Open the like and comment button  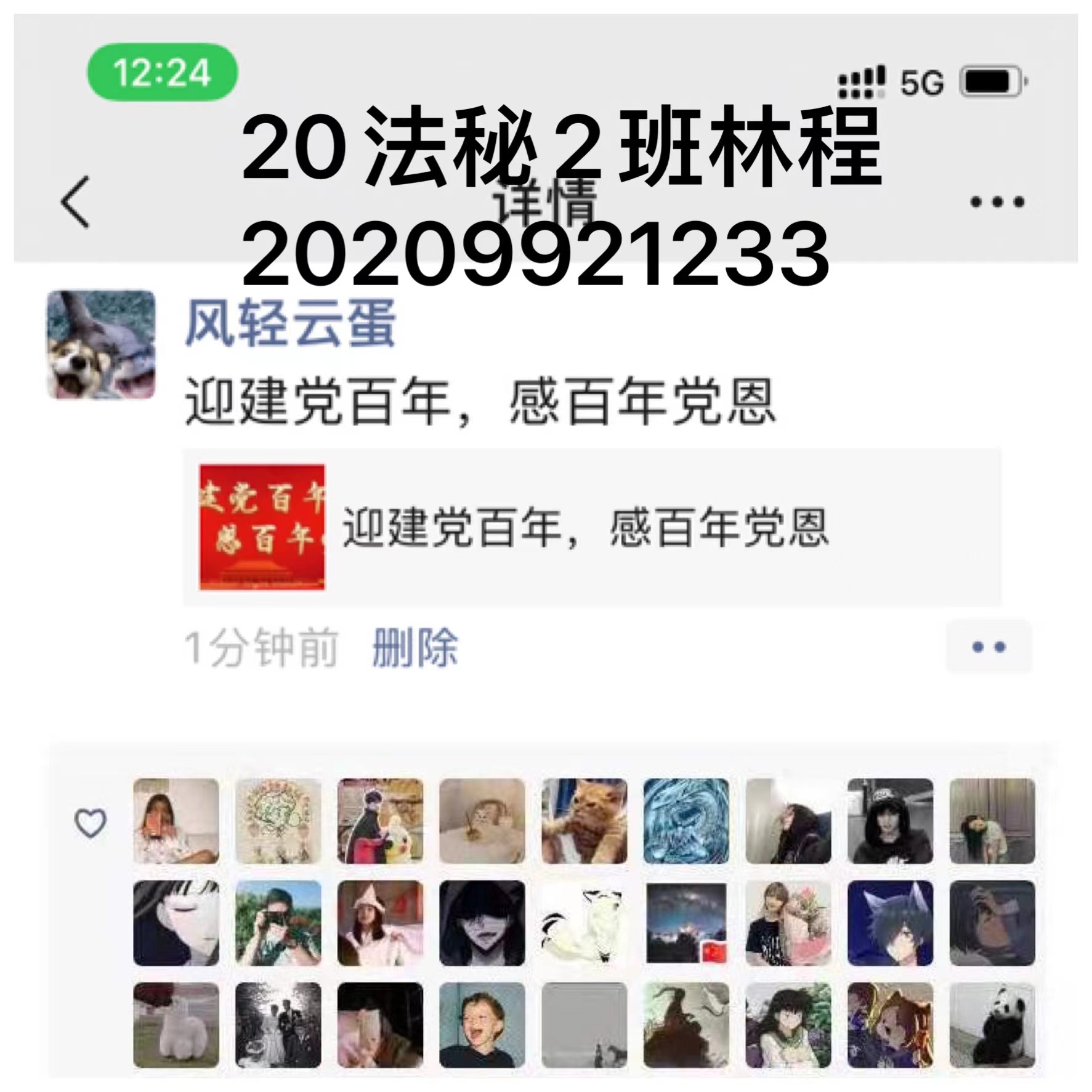tap(989, 647)
